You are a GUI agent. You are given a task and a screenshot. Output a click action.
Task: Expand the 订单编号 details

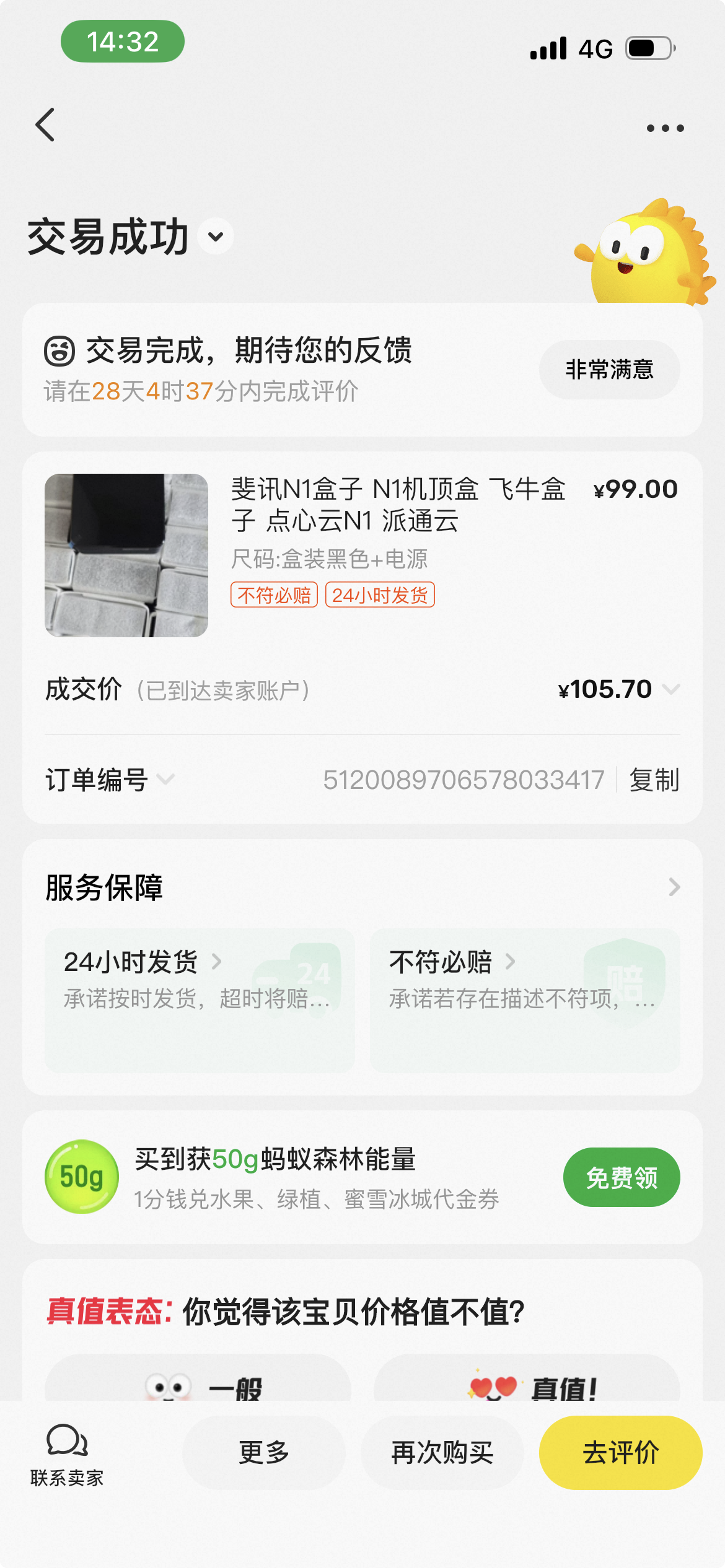tap(165, 778)
